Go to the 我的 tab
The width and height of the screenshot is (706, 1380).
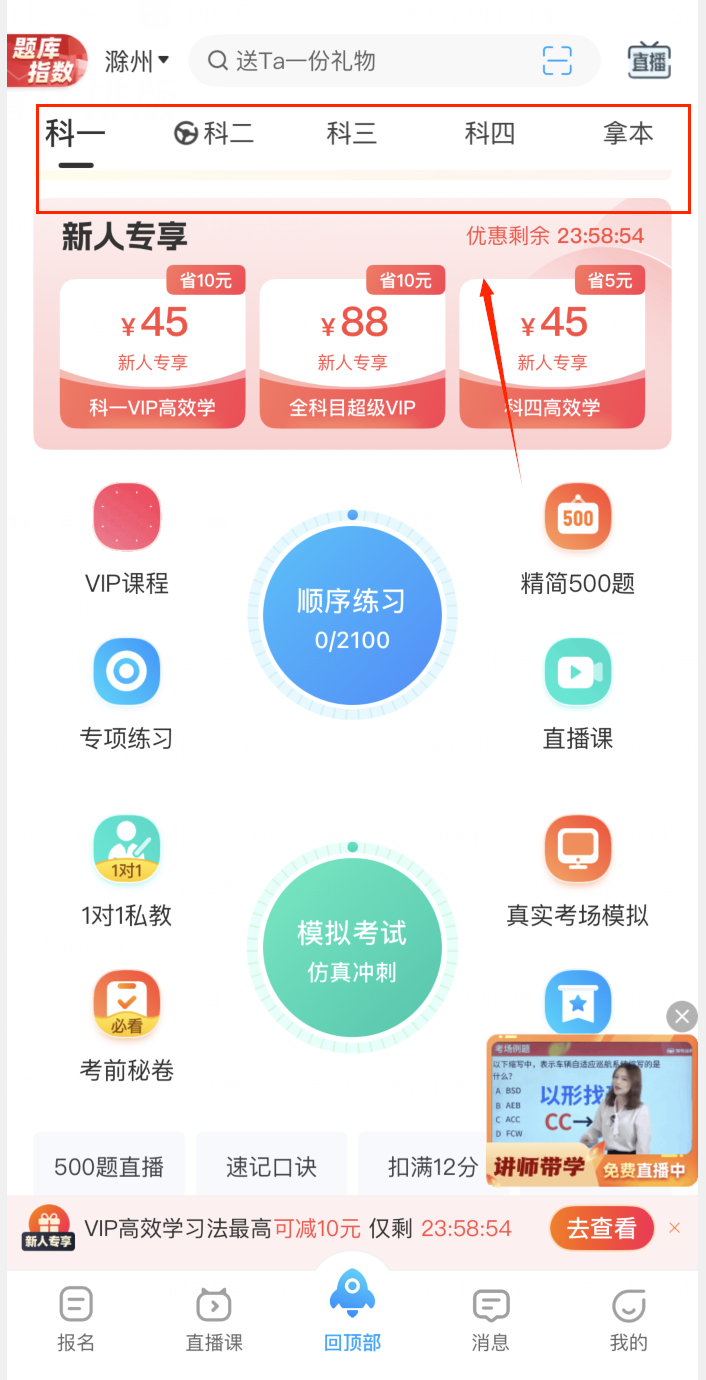pyautogui.click(x=628, y=1320)
